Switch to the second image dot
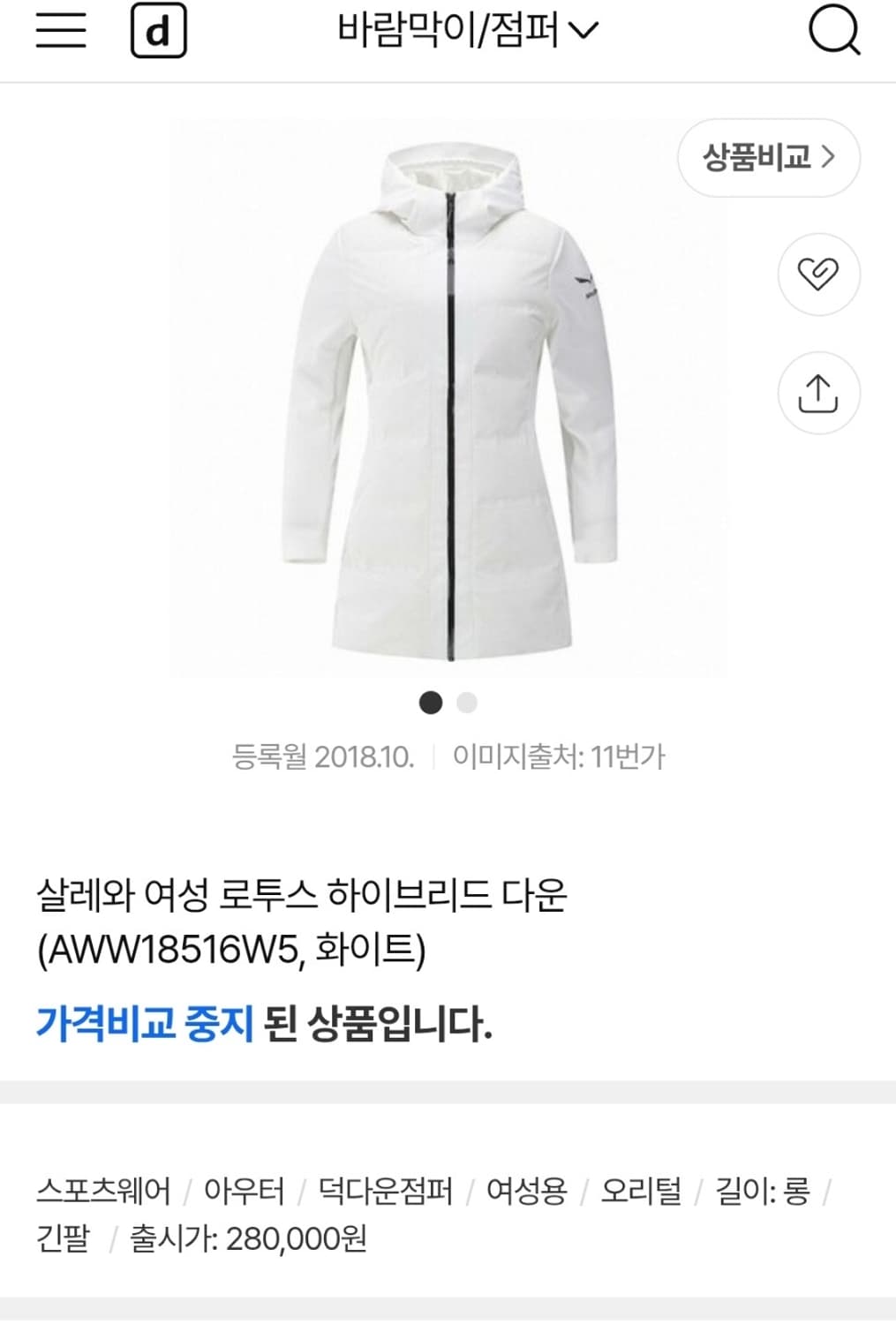This screenshot has height=1324, width=896. tap(467, 703)
